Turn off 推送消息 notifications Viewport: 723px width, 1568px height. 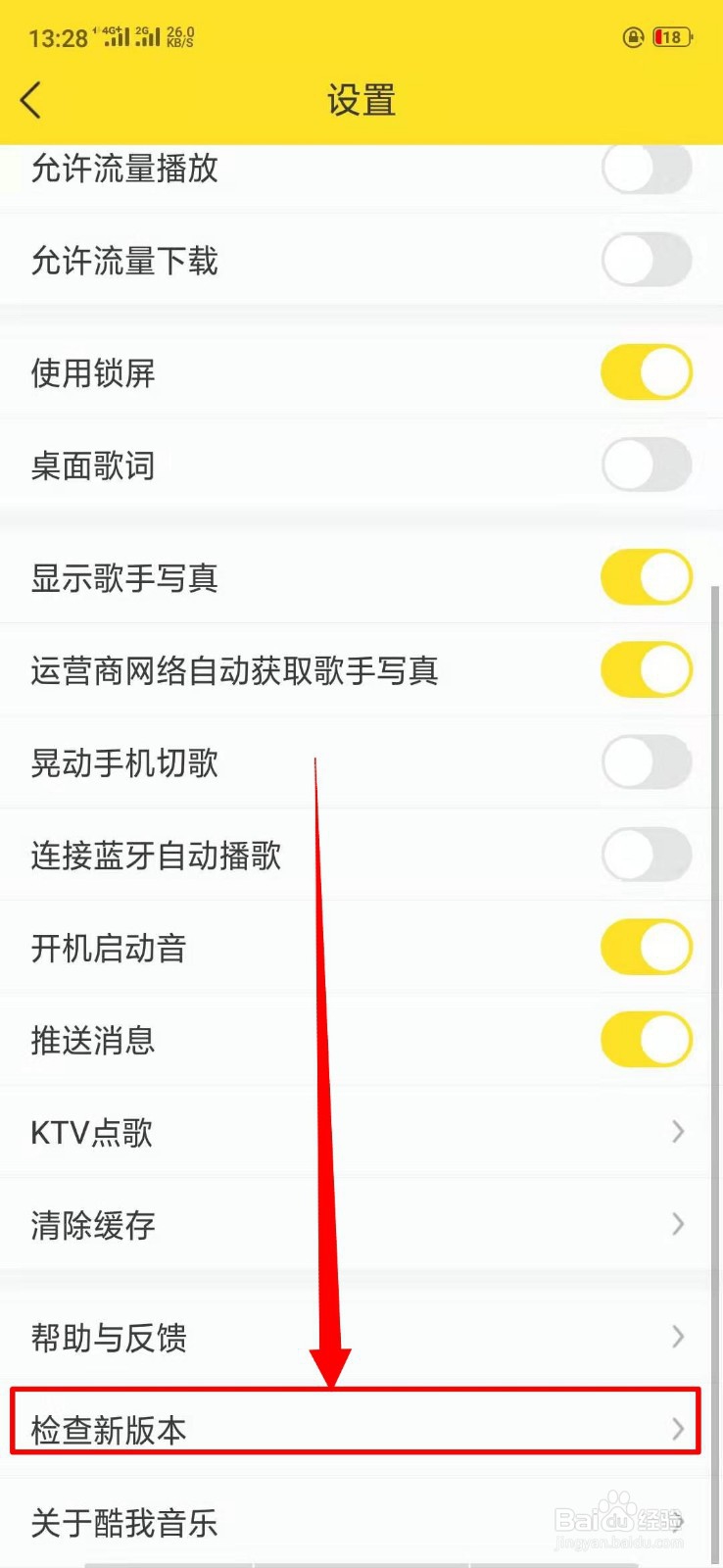click(x=647, y=1040)
